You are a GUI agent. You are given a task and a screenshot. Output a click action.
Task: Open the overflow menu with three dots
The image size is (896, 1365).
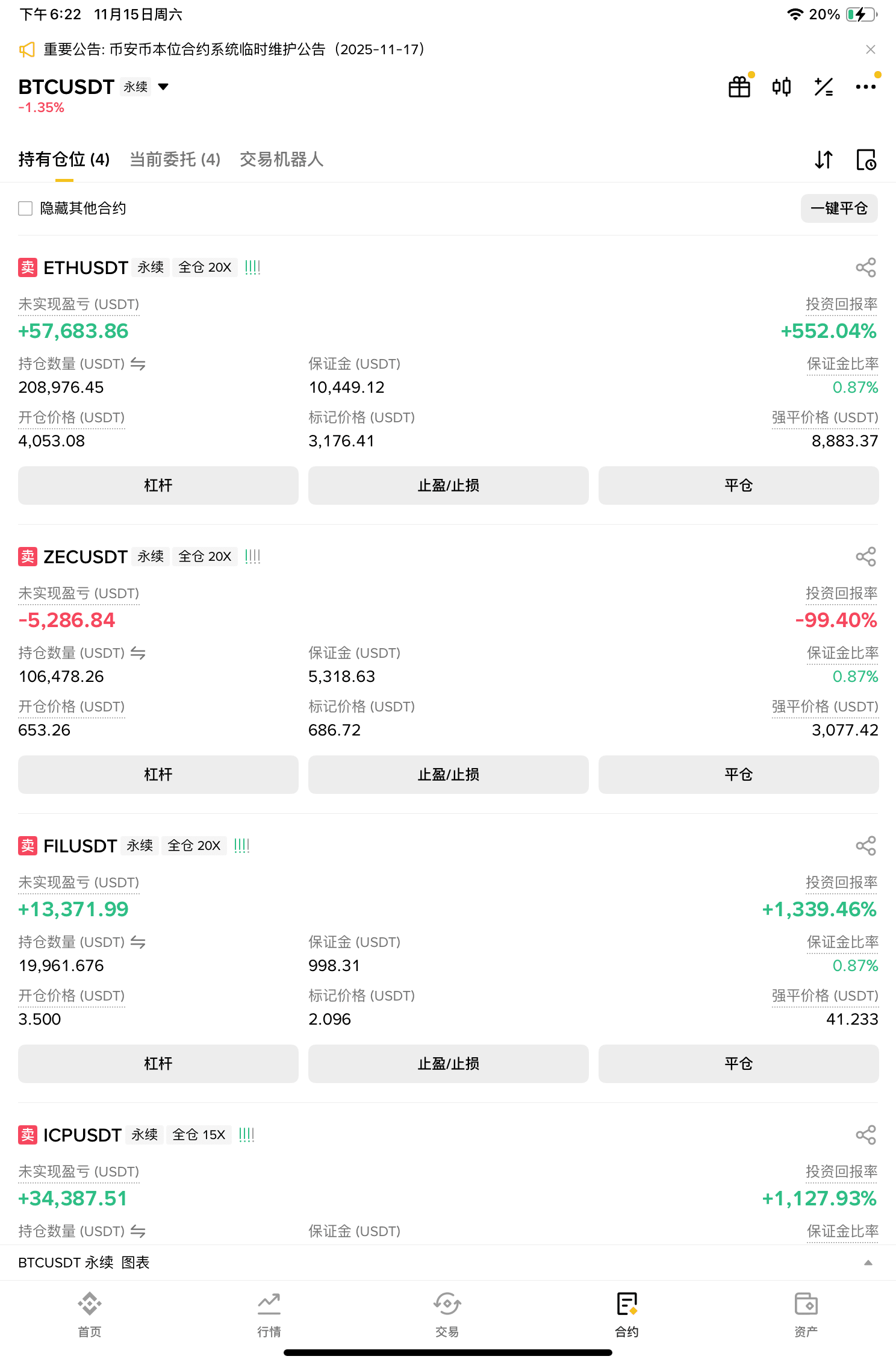click(865, 87)
